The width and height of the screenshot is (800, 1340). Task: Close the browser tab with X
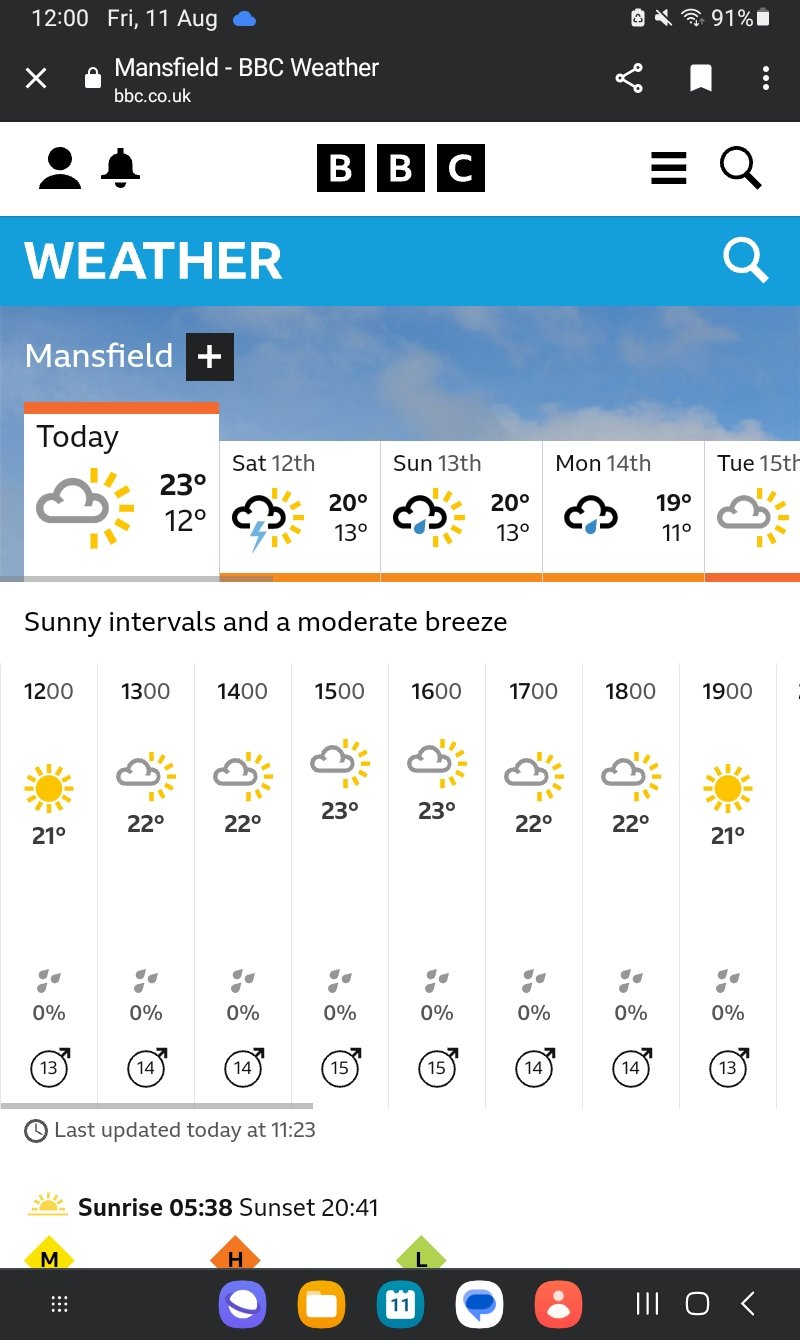[x=36, y=78]
